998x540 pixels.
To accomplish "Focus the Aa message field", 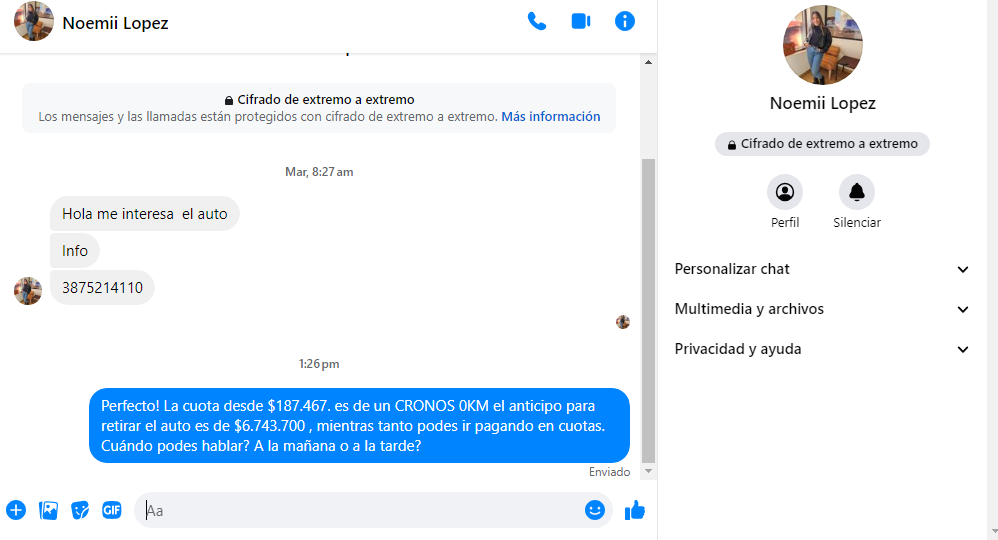I will [360, 510].
